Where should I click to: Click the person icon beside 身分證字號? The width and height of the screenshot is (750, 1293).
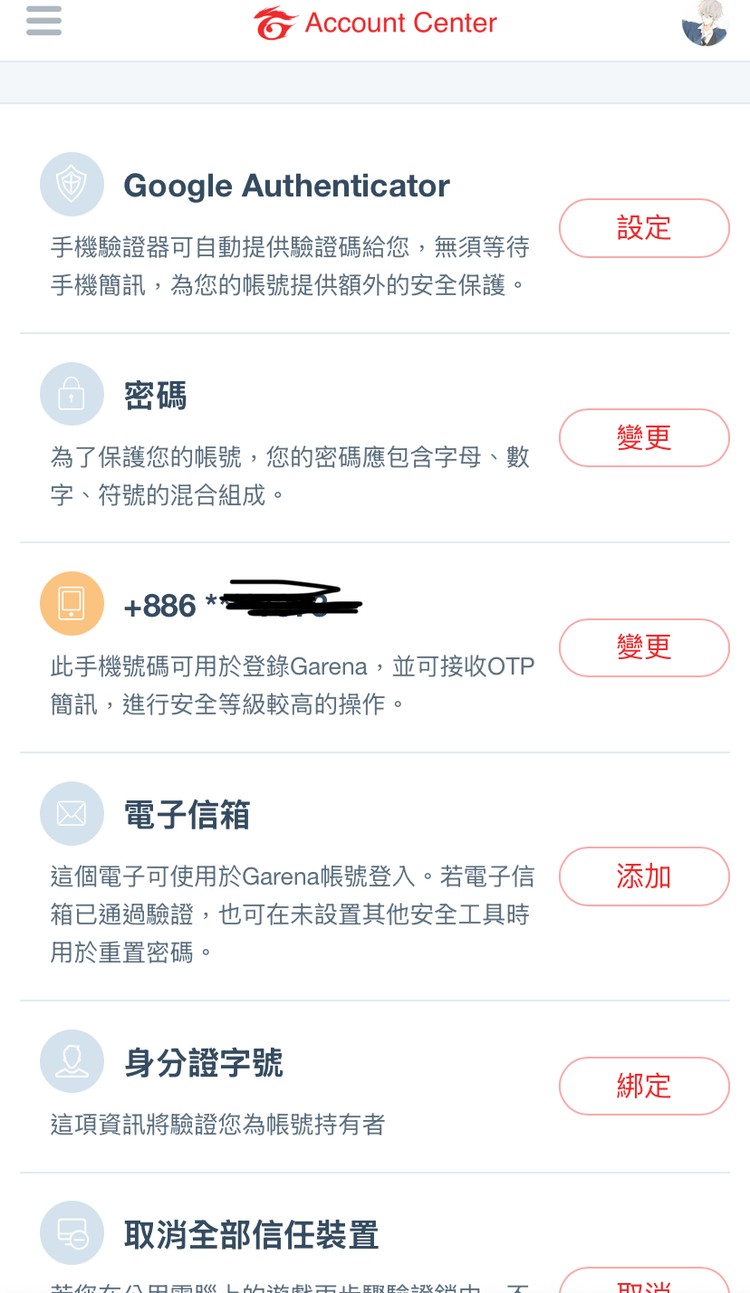coord(72,1062)
